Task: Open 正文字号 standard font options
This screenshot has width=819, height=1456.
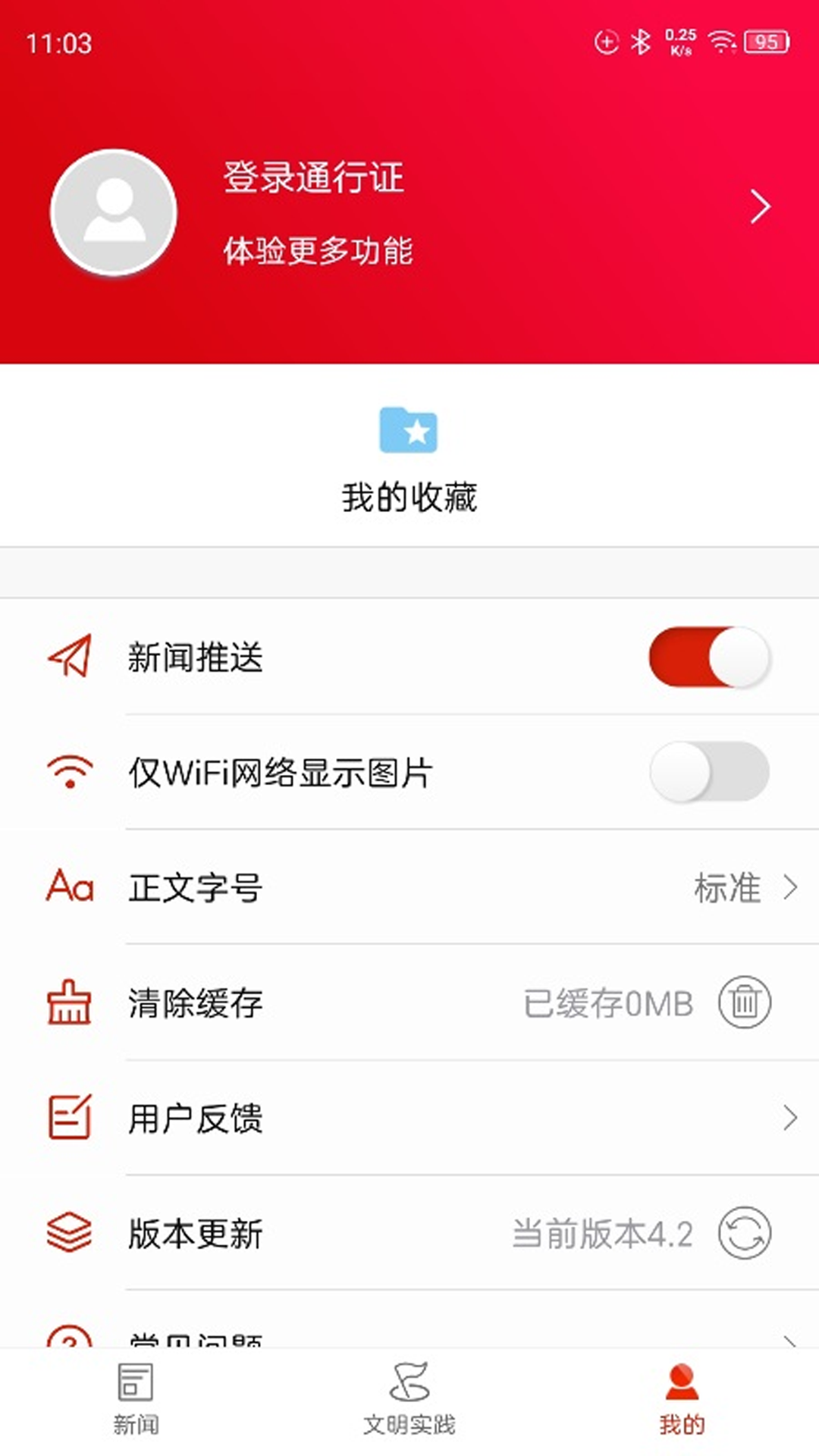Action: pos(728,889)
